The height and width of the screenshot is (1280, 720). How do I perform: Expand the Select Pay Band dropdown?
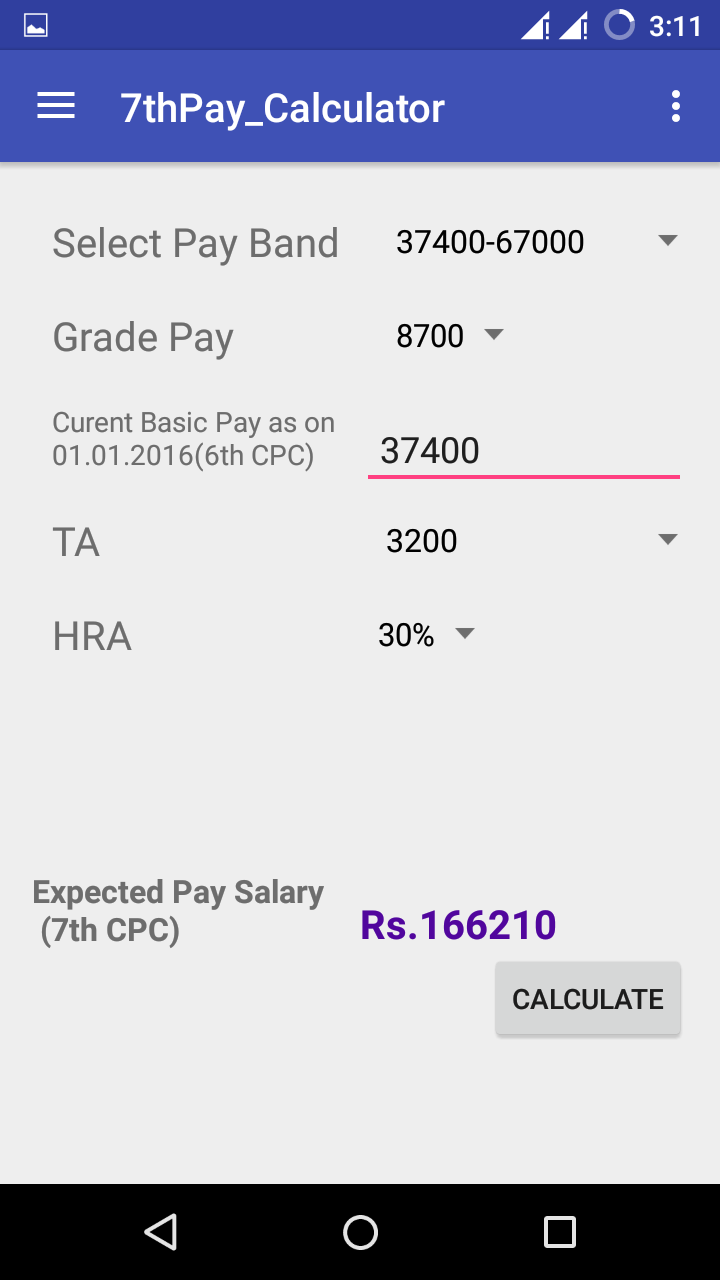[535, 242]
